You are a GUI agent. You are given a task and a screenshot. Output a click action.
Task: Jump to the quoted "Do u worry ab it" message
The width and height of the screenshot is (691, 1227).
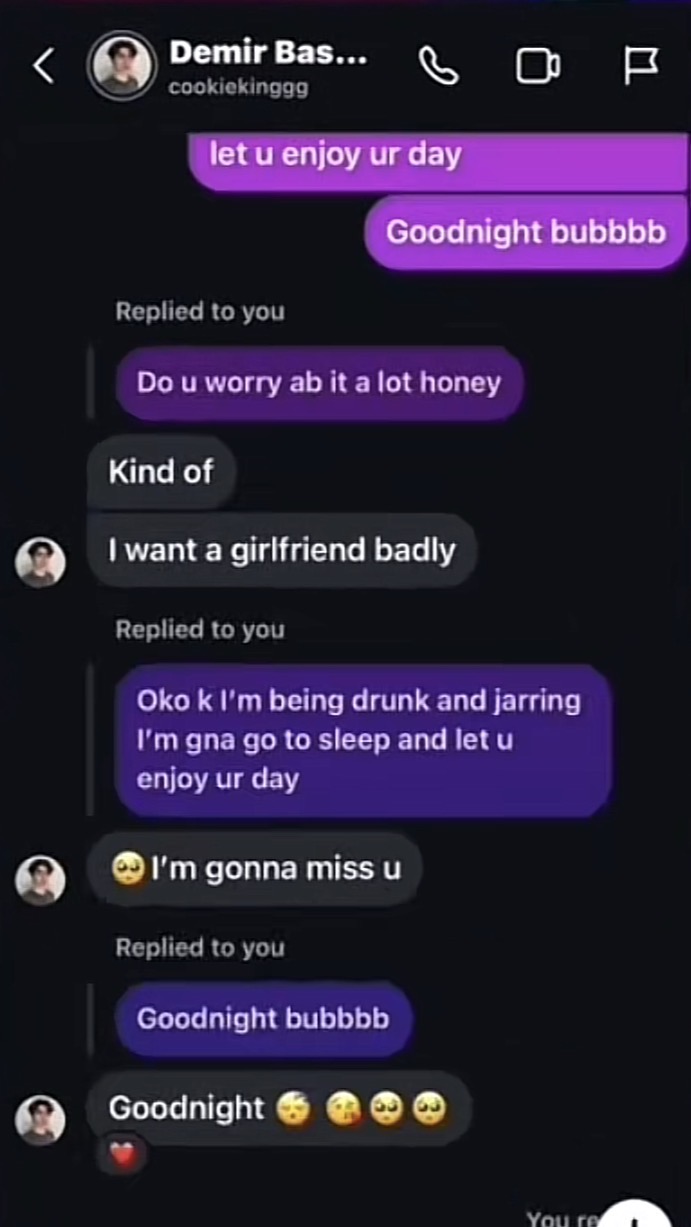click(319, 383)
